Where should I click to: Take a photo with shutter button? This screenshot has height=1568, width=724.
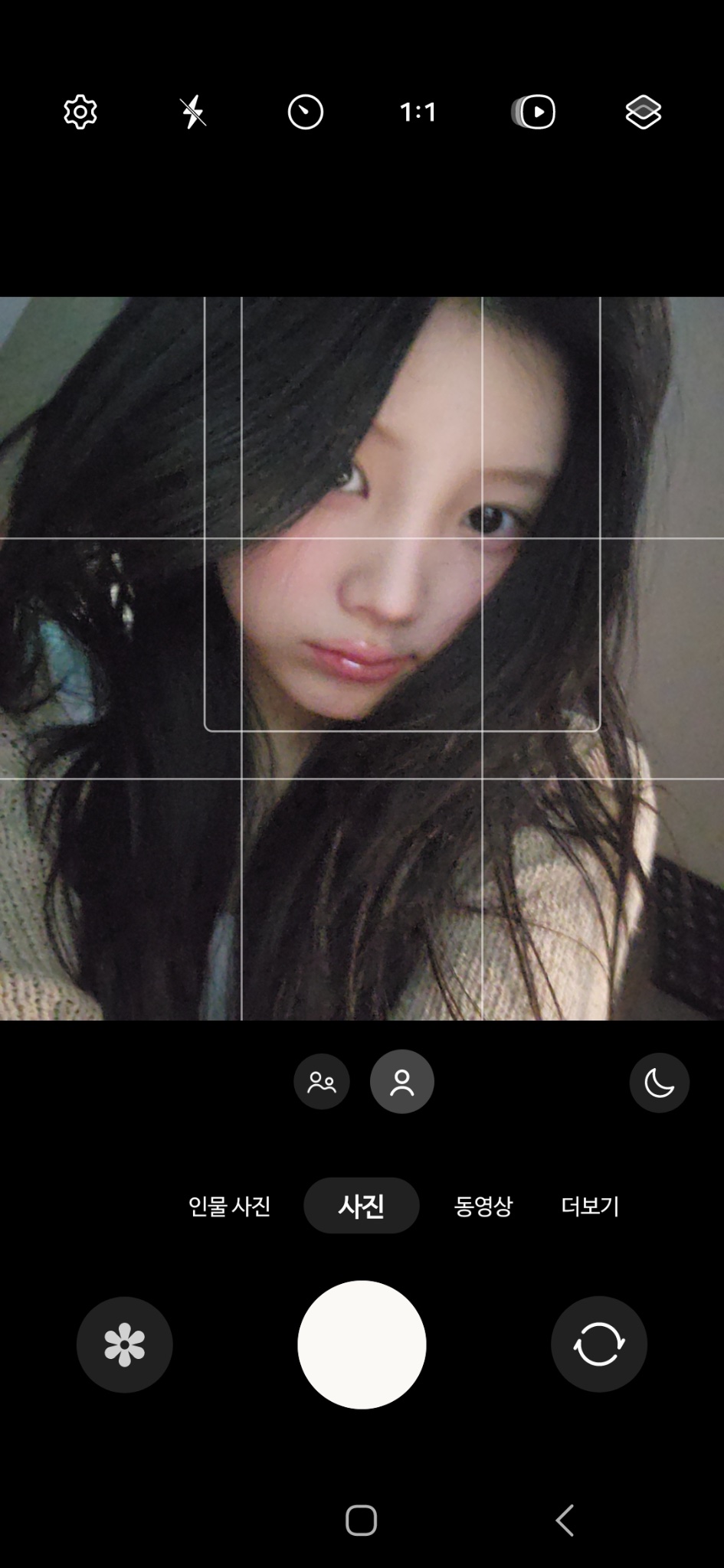(x=362, y=1344)
